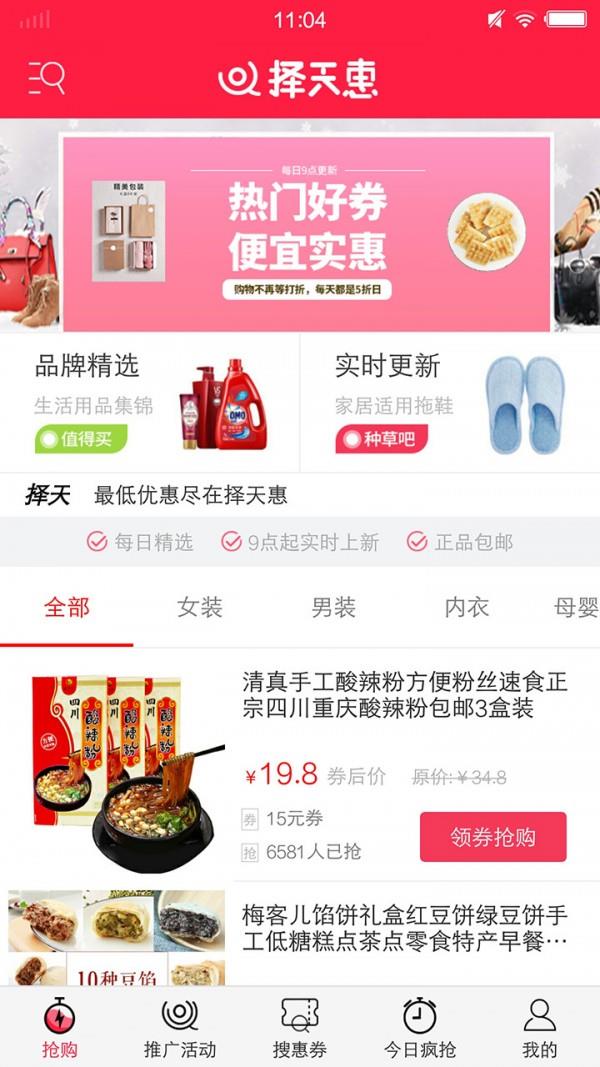Open the search menu icon
The width and height of the screenshot is (600, 1067).
coord(46,78)
